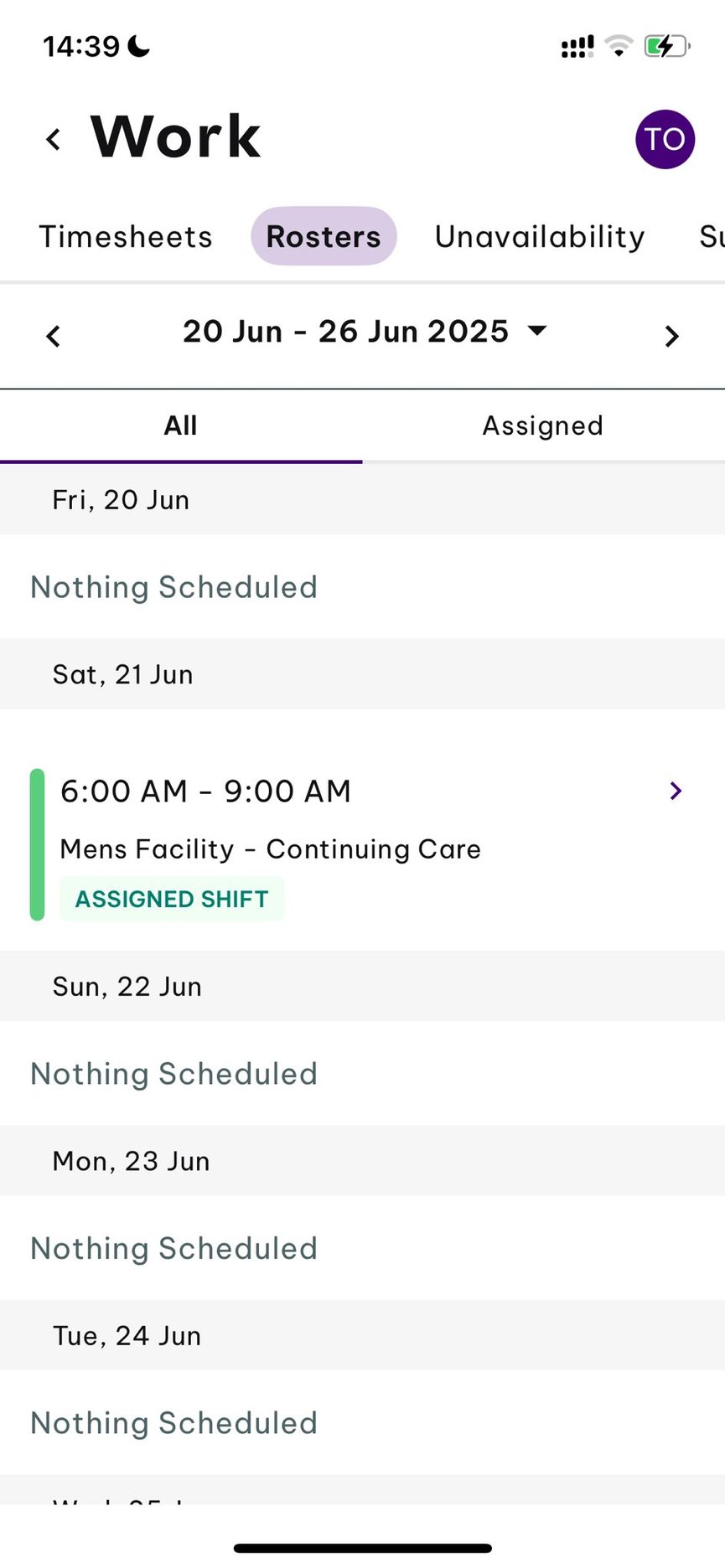The image size is (725, 1568).
Task: Expand the 20 Jun – 26 Jun 2025 selector
Action: [x=346, y=331]
